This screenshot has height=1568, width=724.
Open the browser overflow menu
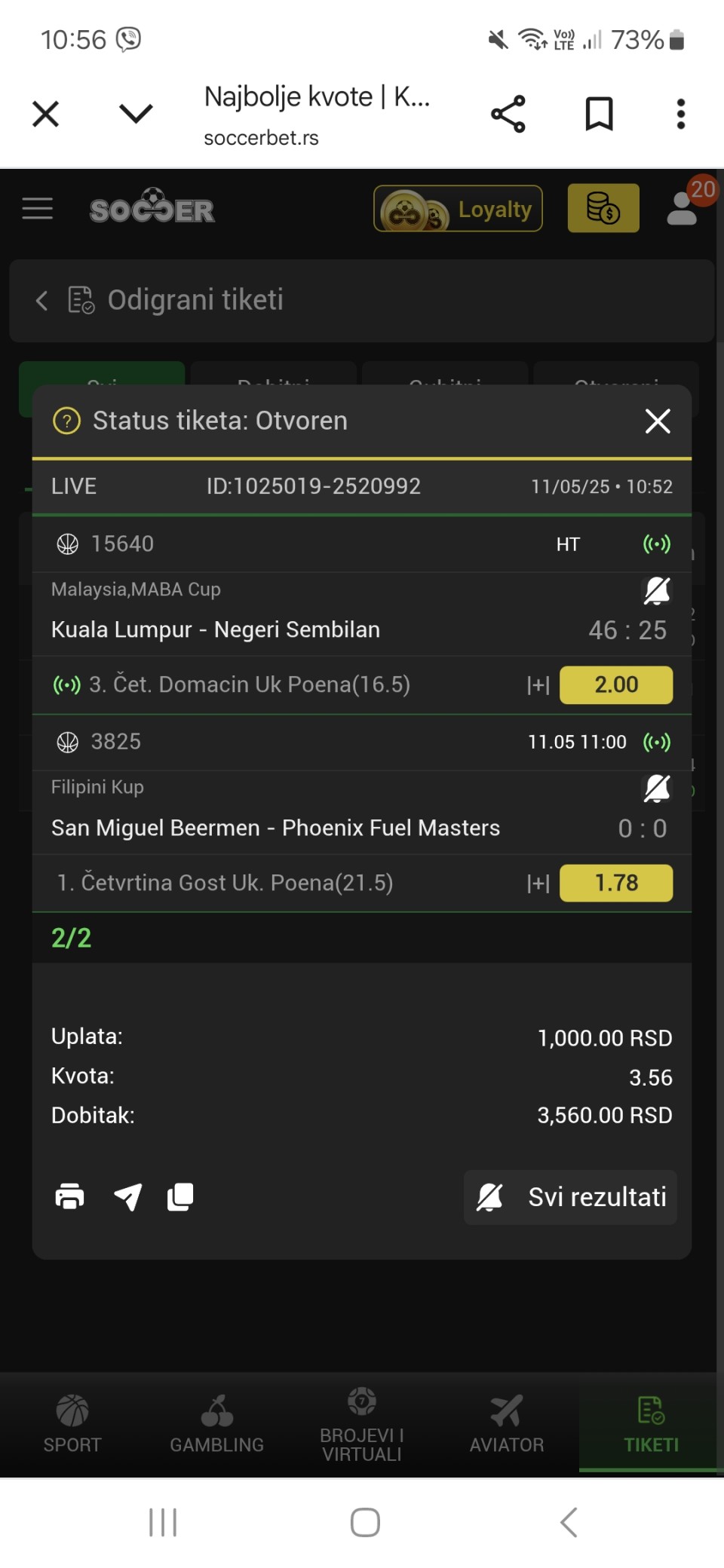click(x=681, y=115)
